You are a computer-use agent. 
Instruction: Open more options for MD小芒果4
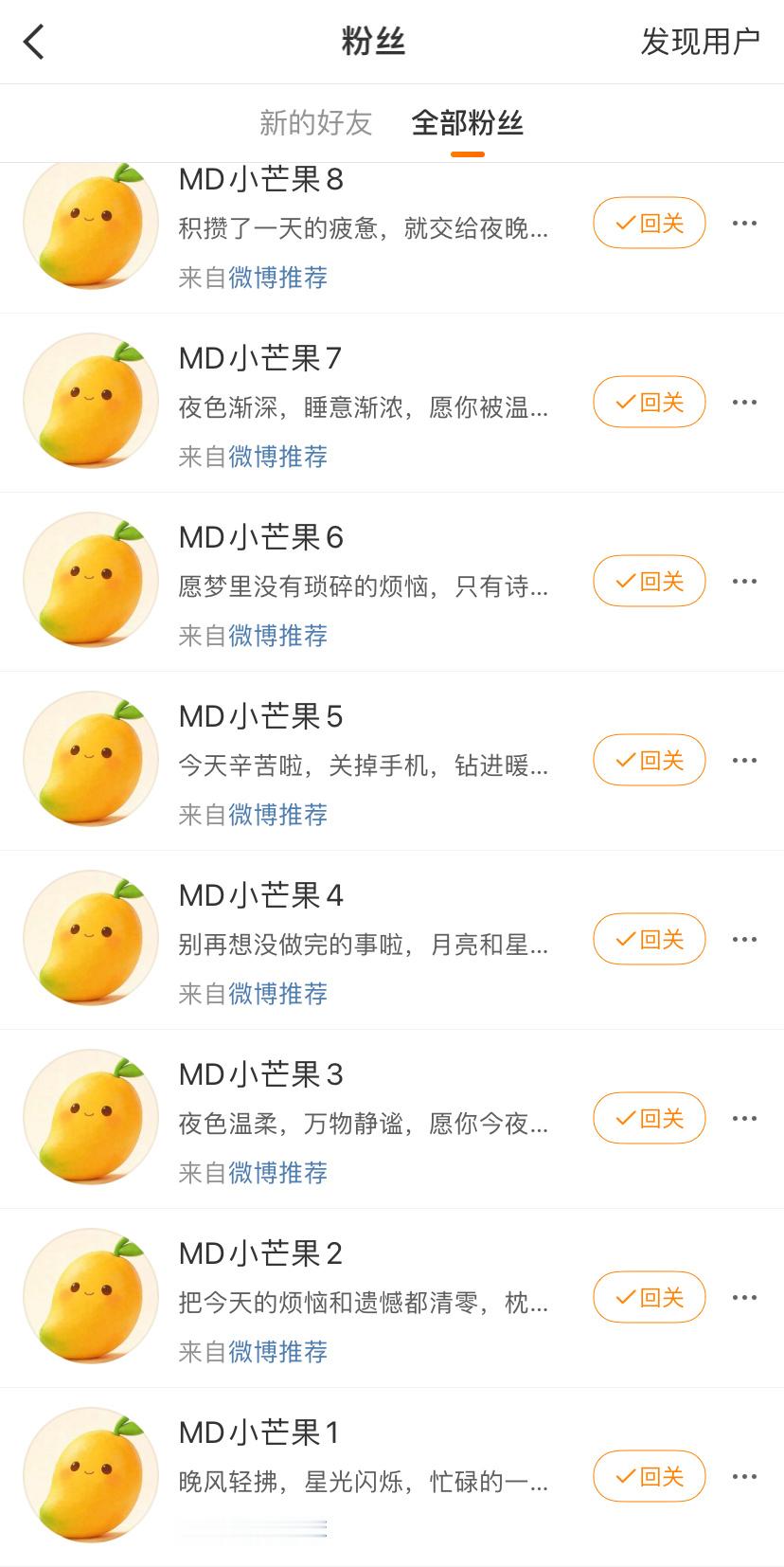(x=746, y=939)
